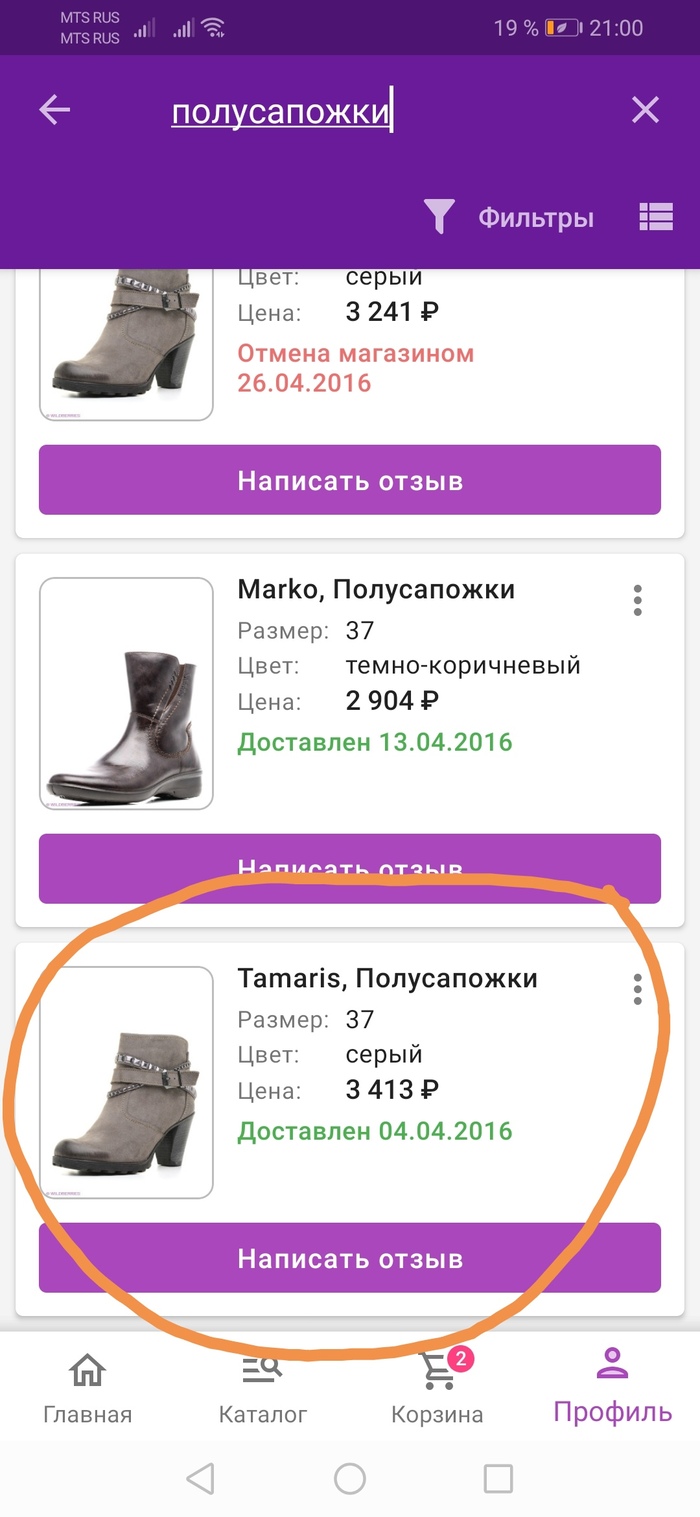Select the Профиль tab
This screenshot has height=1517, width=700.
[x=612, y=1388]
